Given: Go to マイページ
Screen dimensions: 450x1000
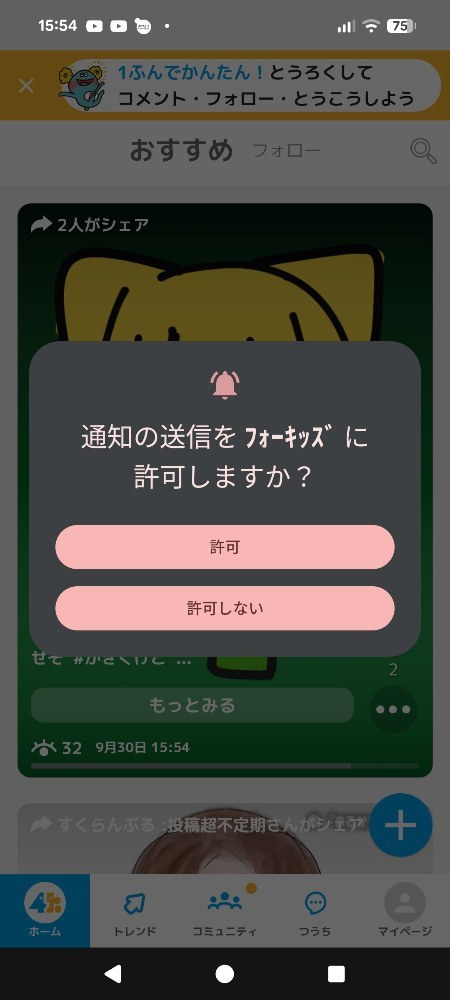Looking at the screenshot, I should [405, 910].
